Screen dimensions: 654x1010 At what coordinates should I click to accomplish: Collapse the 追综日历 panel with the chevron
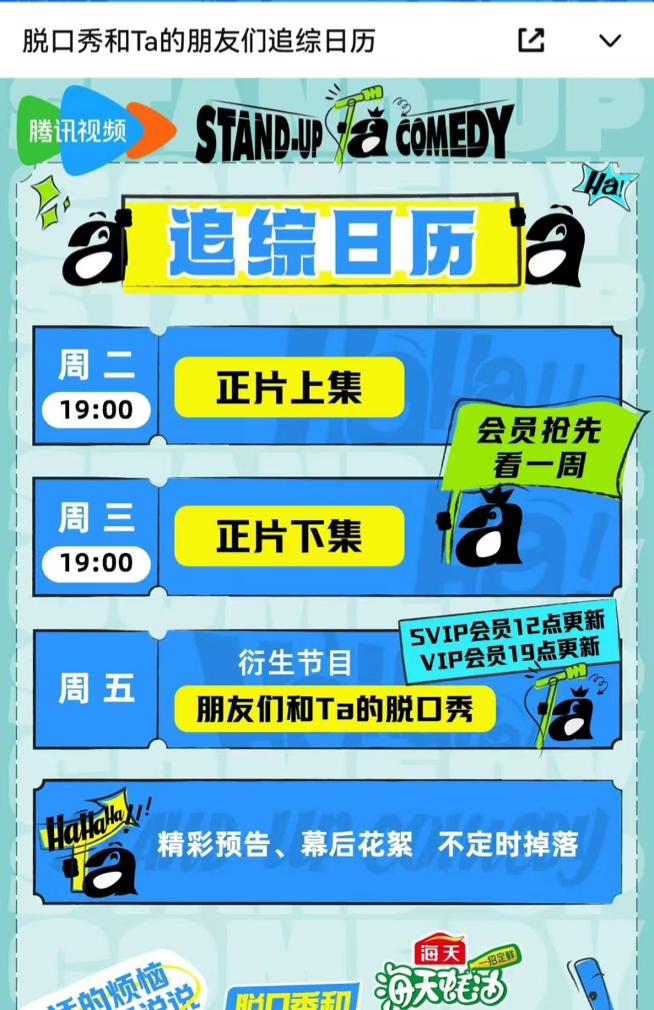pos(609,40)
